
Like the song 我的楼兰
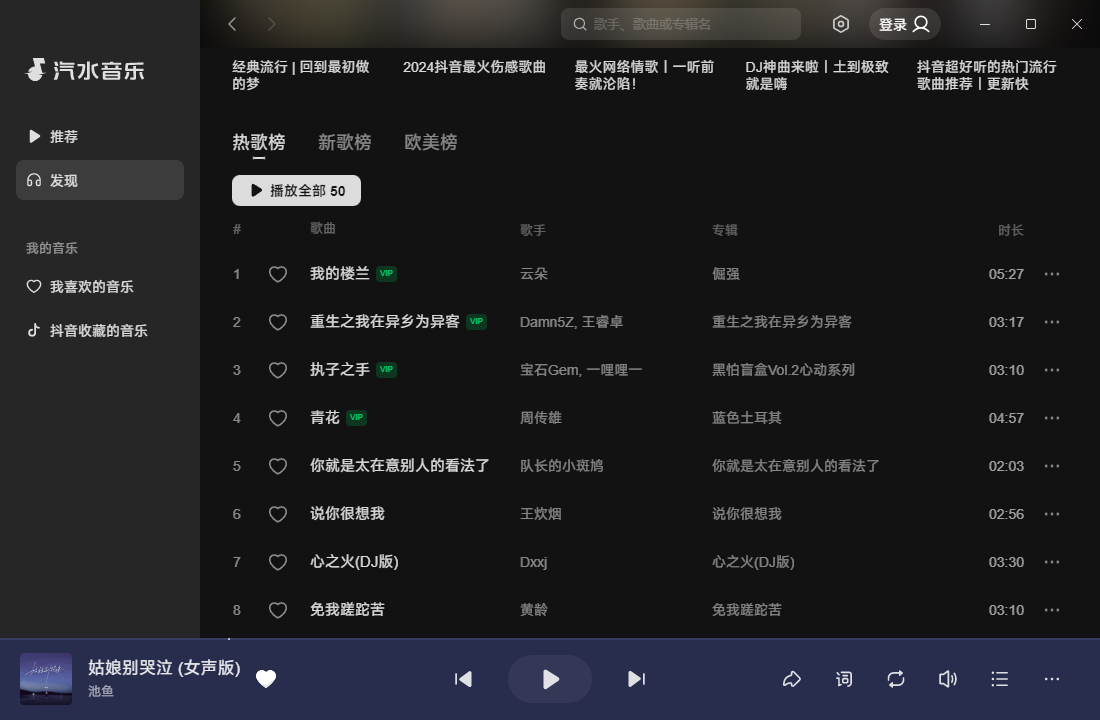tap(278, 274)
